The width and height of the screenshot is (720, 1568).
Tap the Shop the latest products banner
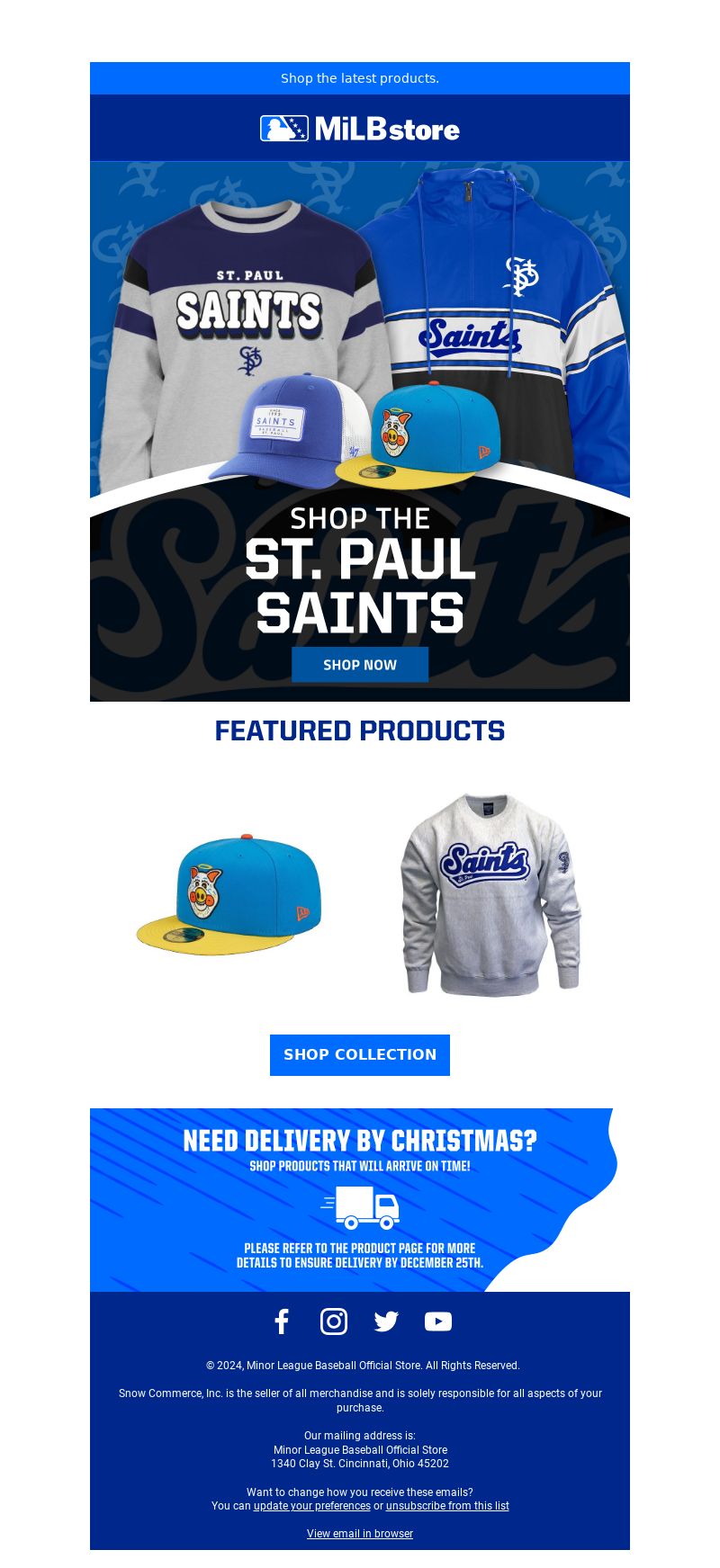pos(360,78)
